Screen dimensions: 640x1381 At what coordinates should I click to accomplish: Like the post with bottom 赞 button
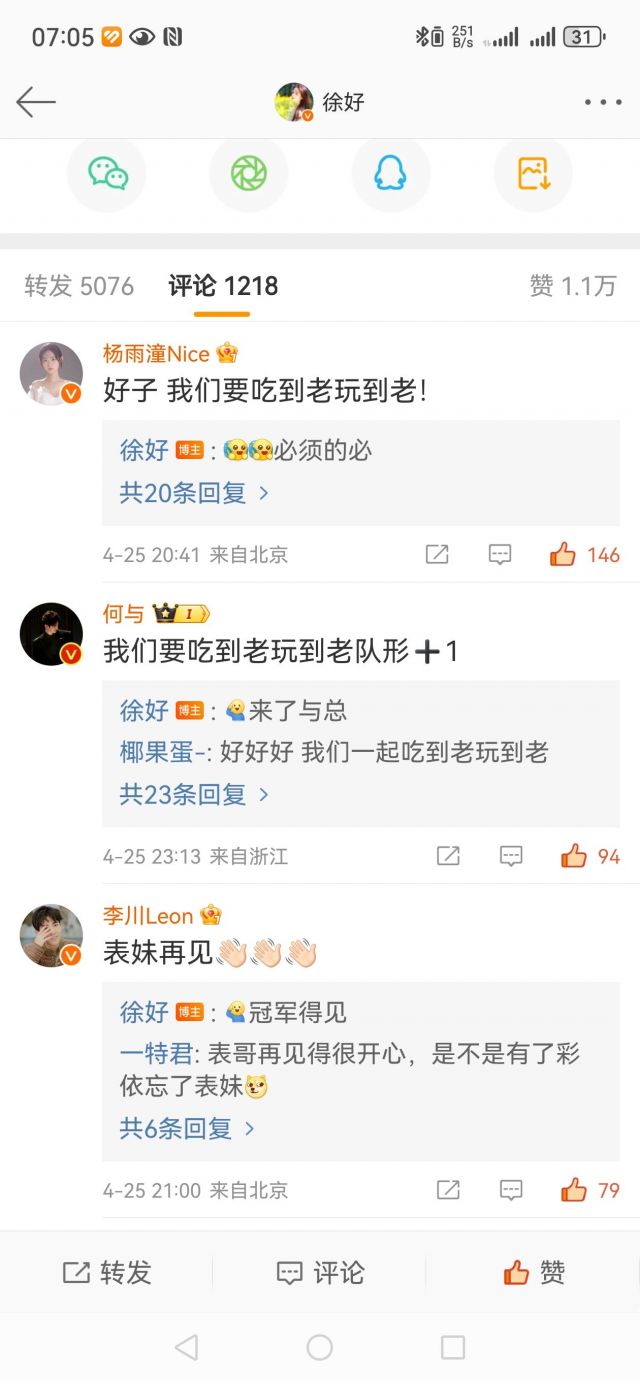pos(534,1272)
